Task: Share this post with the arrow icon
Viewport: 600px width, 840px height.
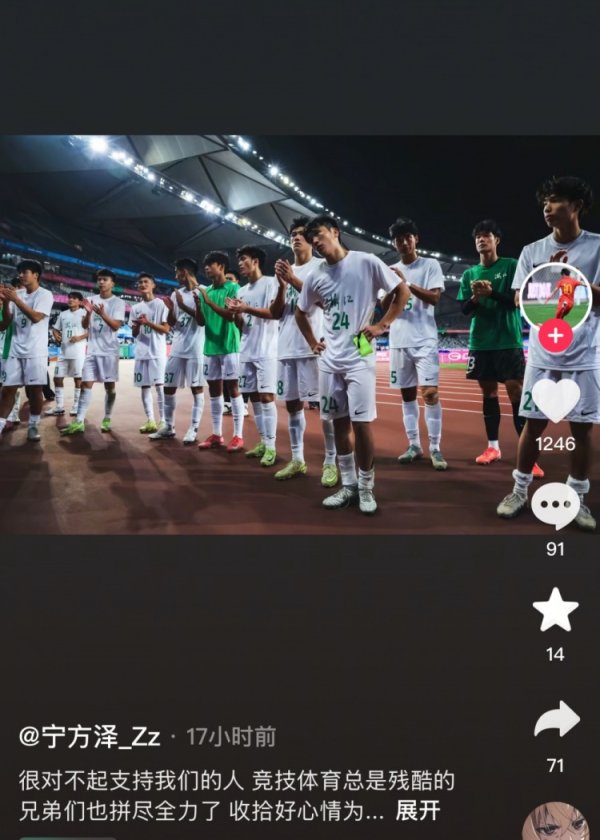Action: tap(556, 720)
